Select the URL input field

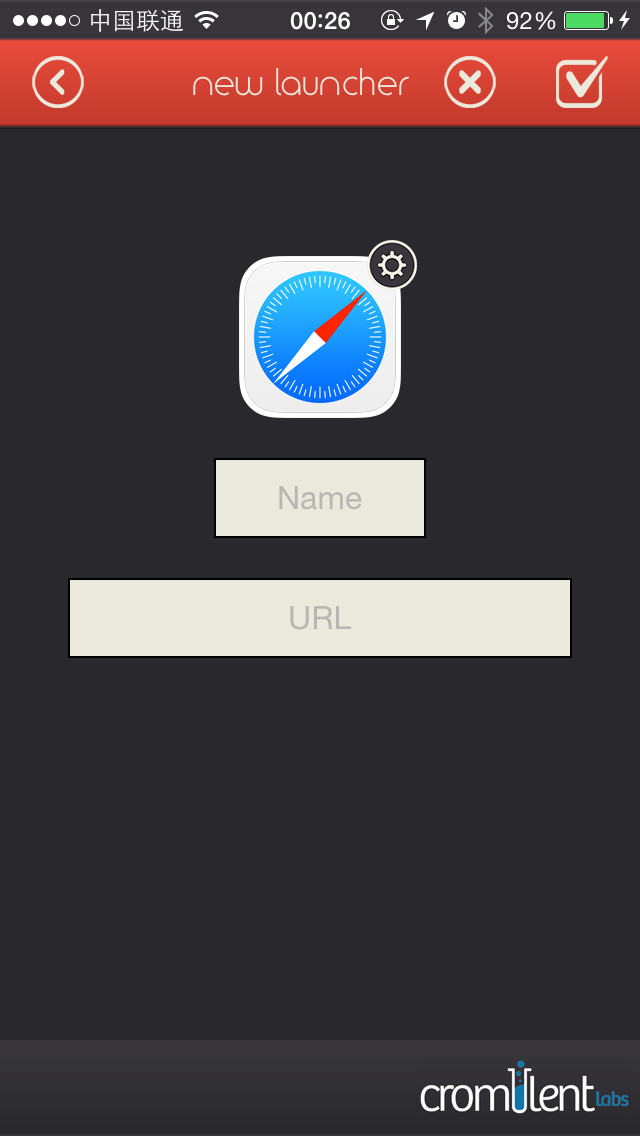(x=320, y=618)
